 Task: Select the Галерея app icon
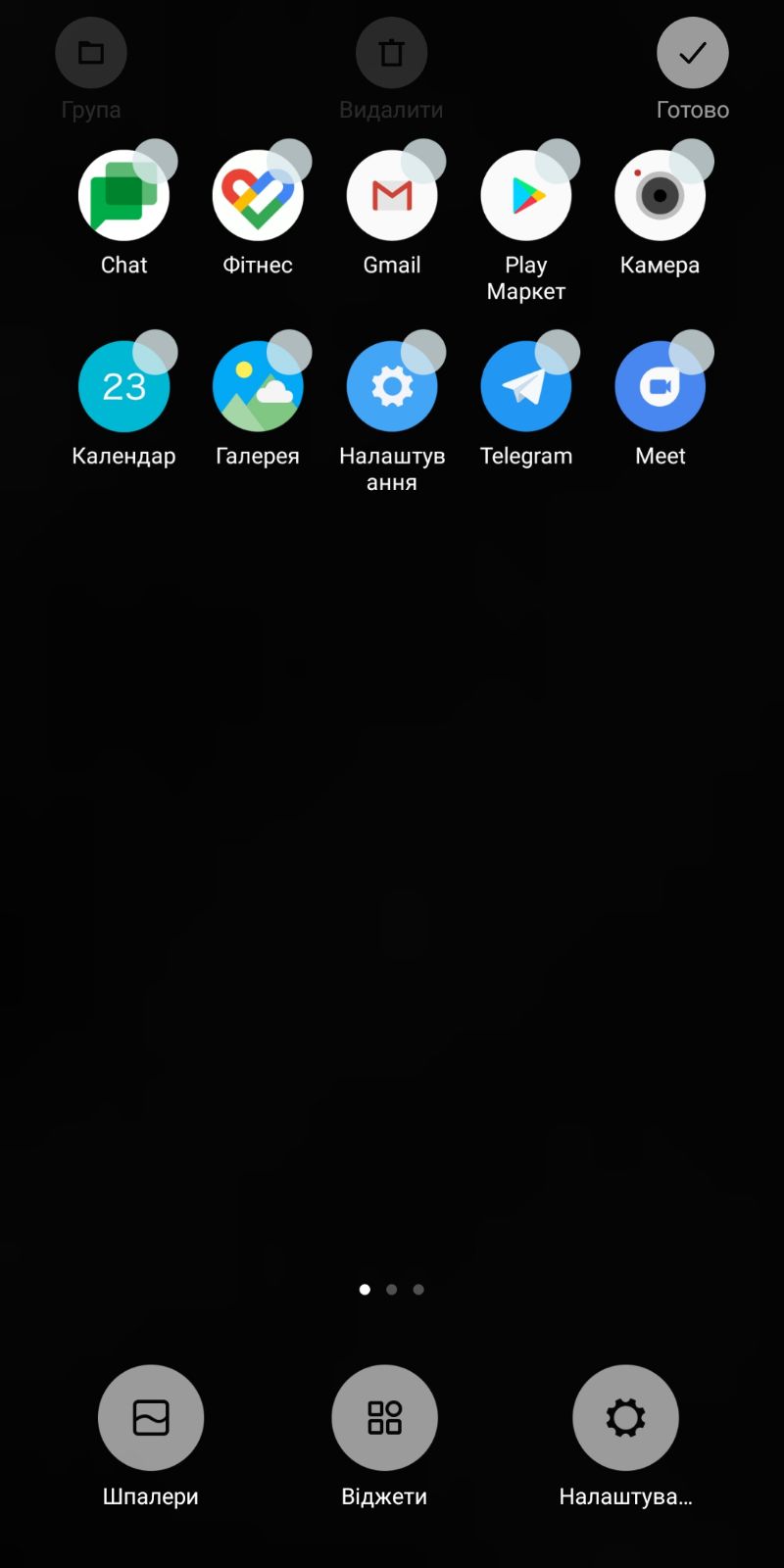[x=258, y=387]
